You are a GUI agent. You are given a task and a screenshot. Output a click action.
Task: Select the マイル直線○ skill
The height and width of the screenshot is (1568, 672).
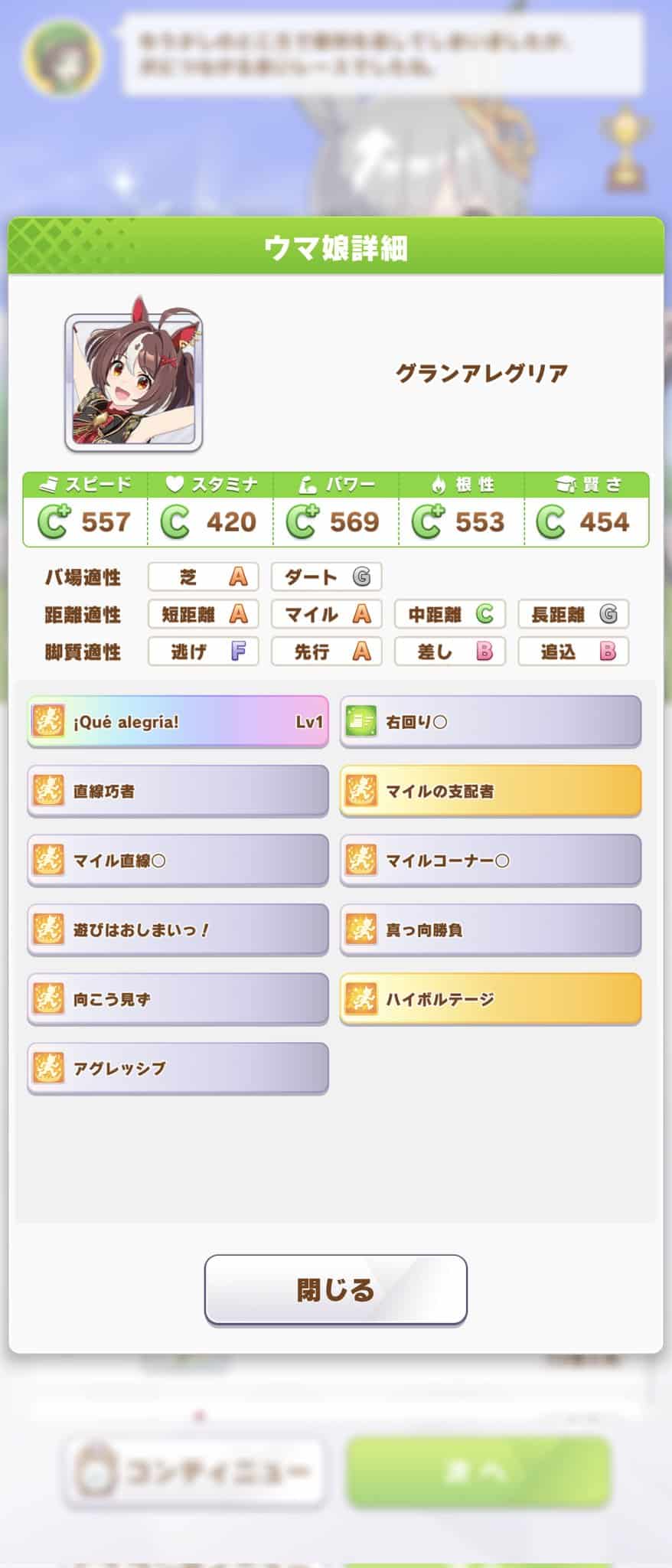(178, 861)
